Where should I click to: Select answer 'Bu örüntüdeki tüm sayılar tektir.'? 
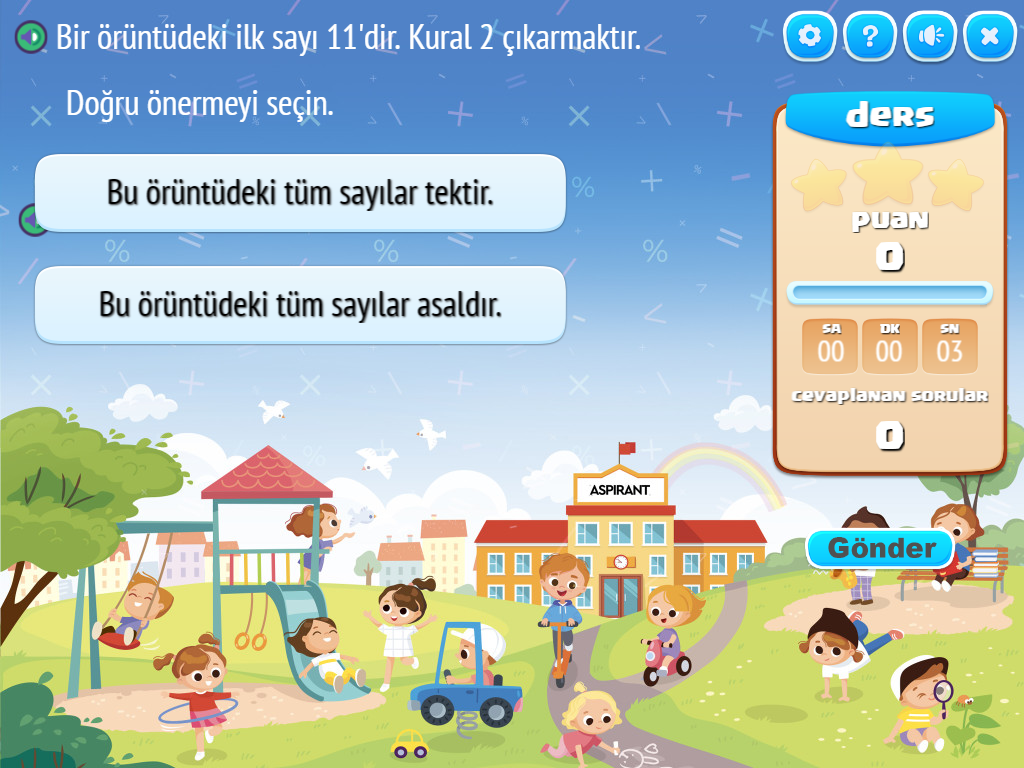(300, 193)
